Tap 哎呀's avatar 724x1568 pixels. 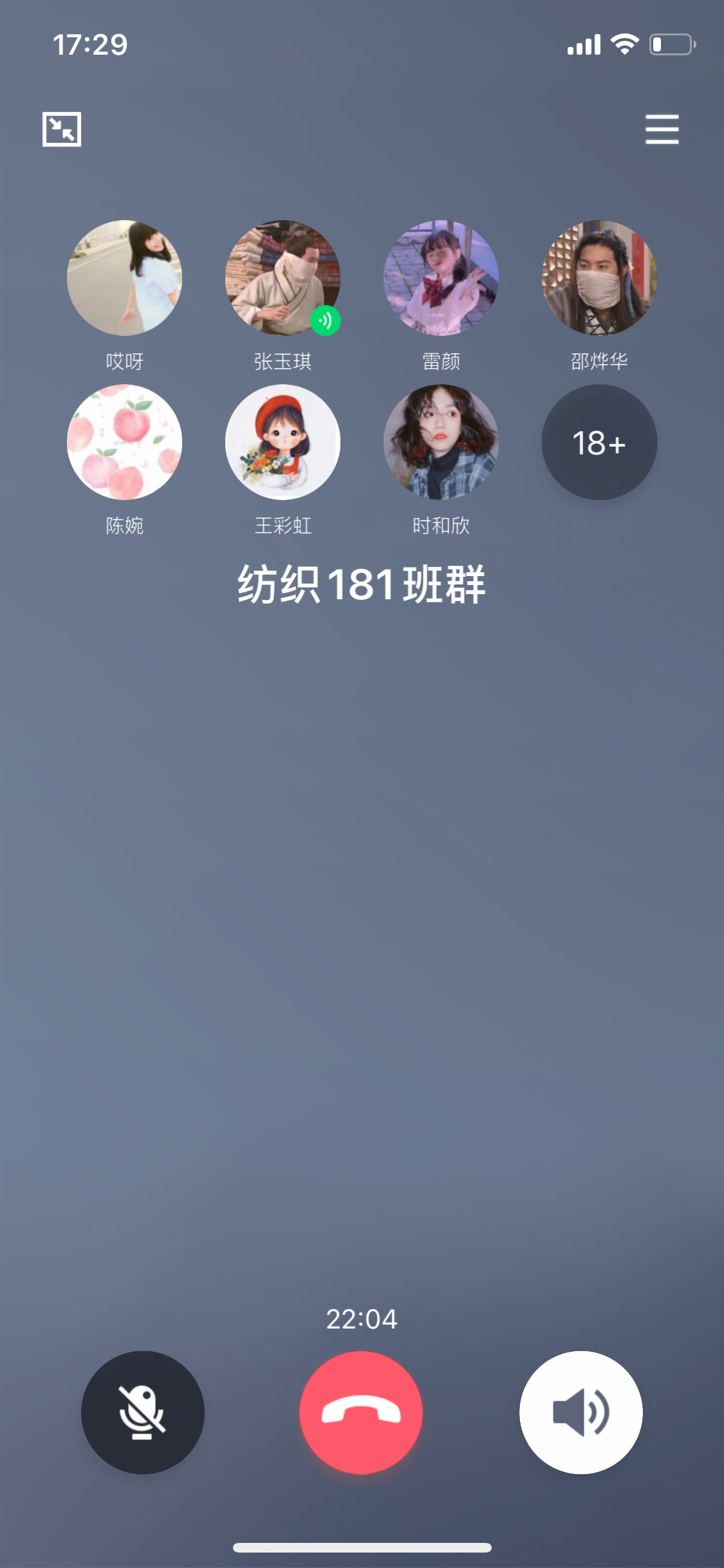point(124,278)
